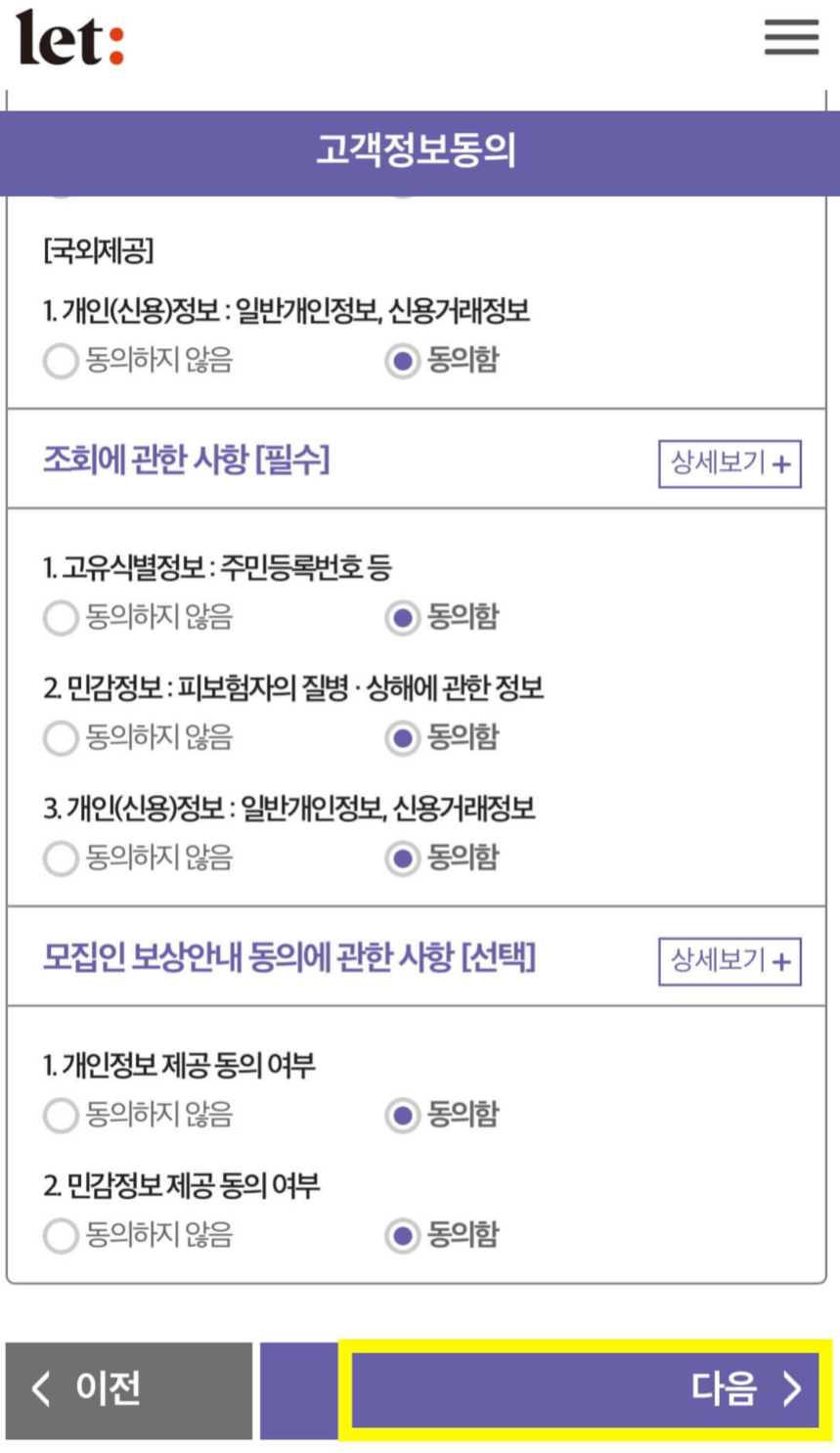This screenshot has width=840, height=1453.
Task: Select 동의하지 않음 for 고유식별정보 주민등록번호
Action: pyautogui.click(x=61, y=617)
